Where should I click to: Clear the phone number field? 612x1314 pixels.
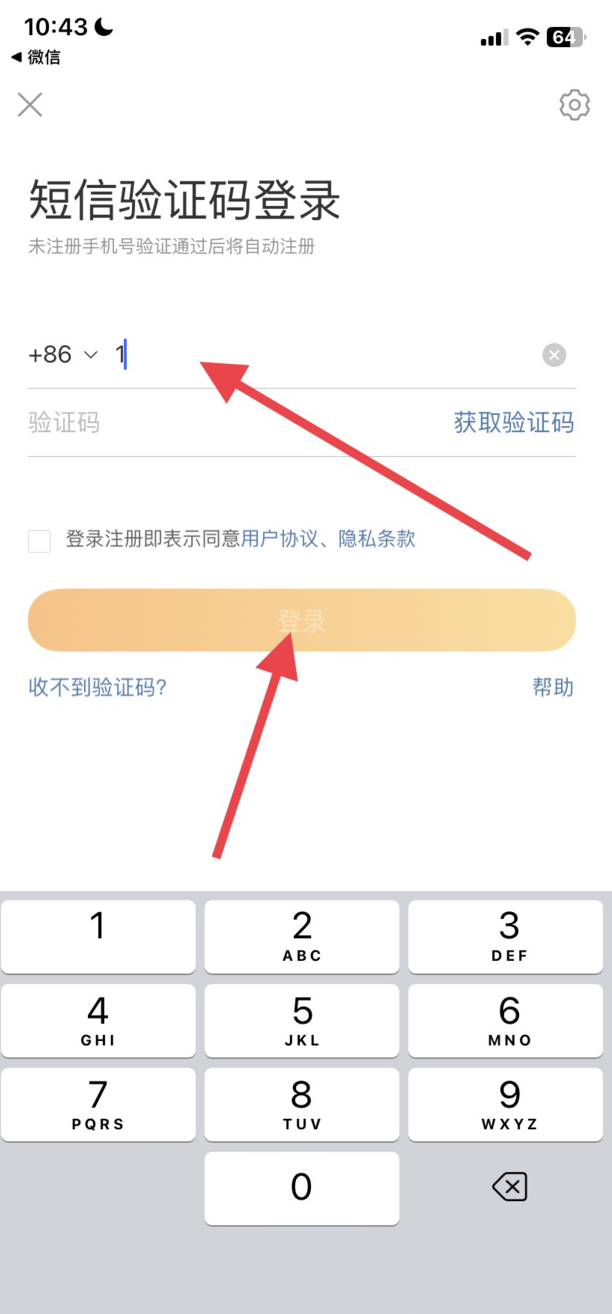click(x=554, y=355)
